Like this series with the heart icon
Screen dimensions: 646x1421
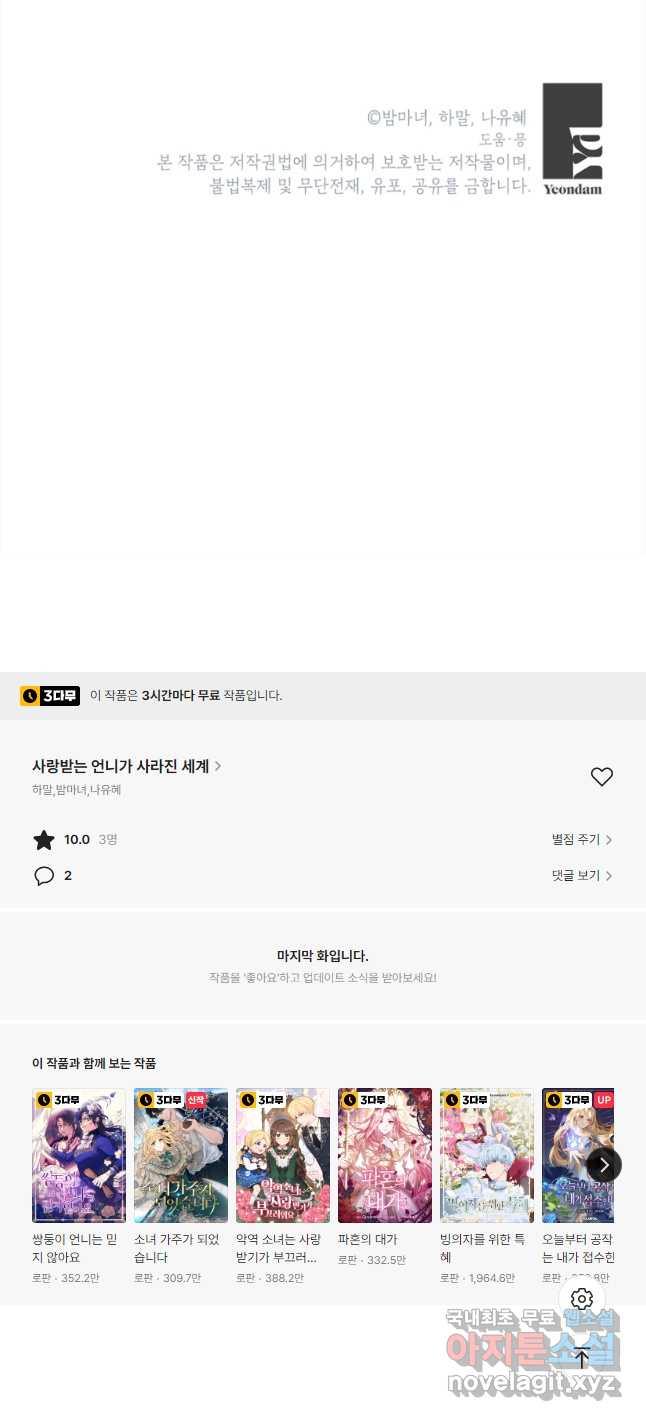click(x=601, y=777)
